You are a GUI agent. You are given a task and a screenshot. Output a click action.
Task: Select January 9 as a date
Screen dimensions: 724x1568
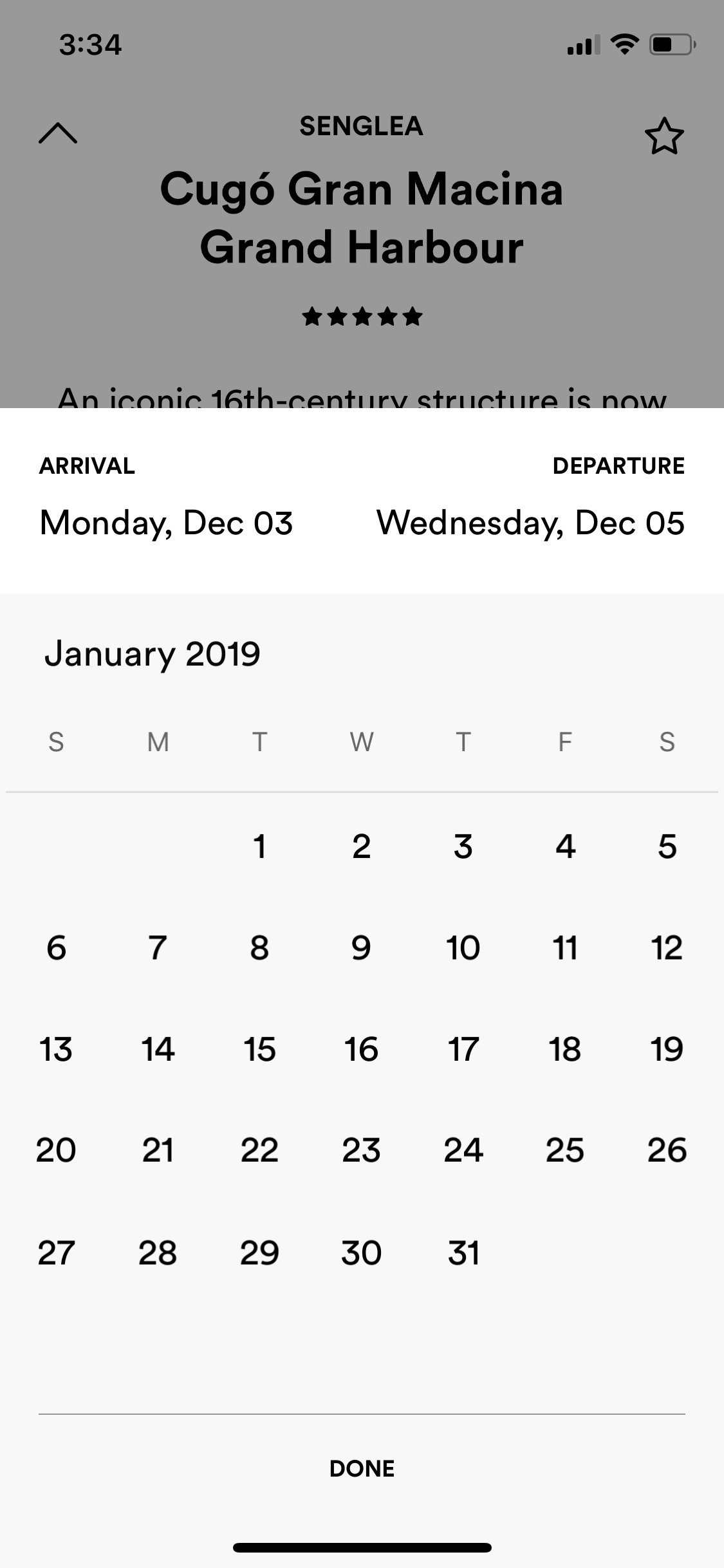(361, 947)
